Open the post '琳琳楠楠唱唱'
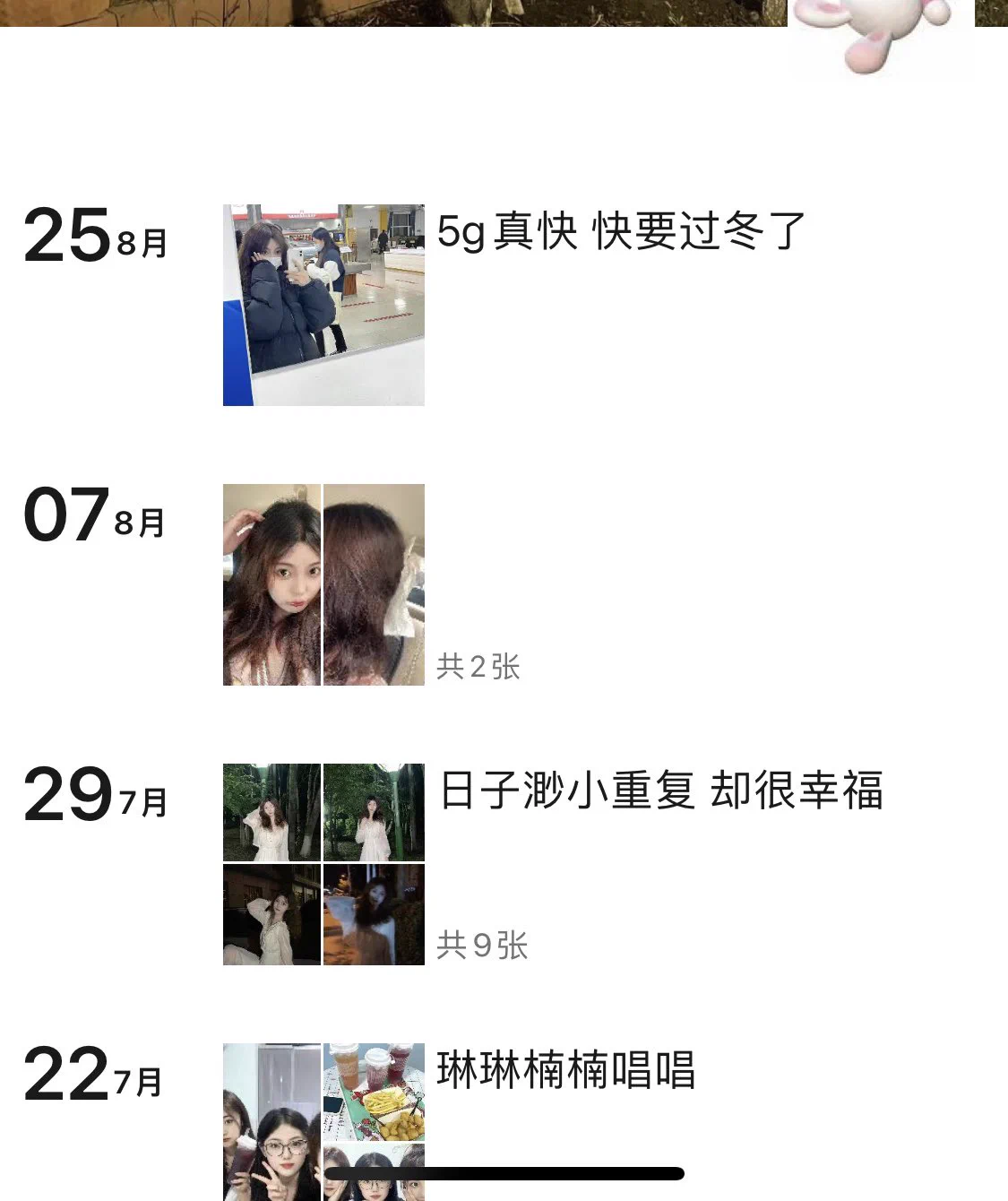 pos(566,1069)
